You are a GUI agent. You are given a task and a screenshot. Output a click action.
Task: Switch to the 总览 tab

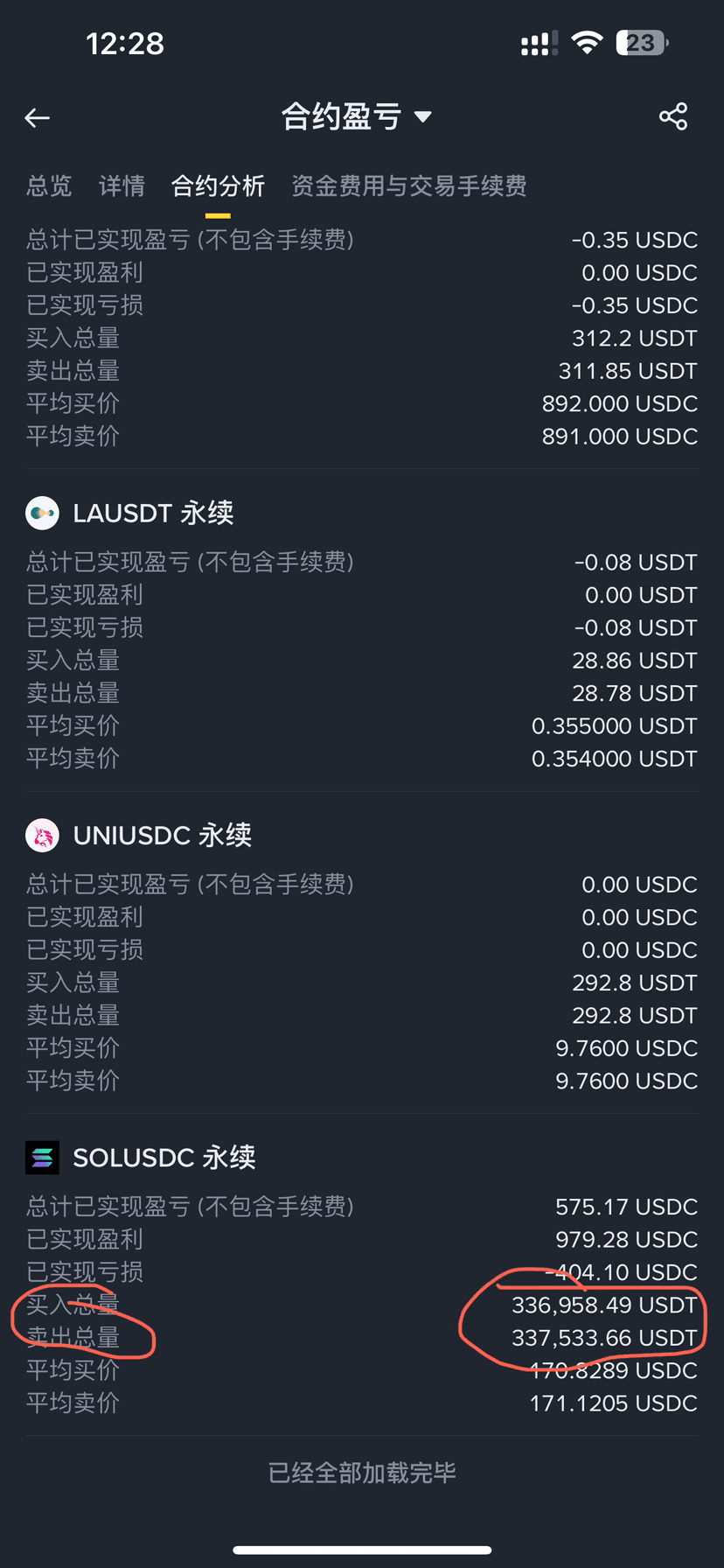[49, 185]
